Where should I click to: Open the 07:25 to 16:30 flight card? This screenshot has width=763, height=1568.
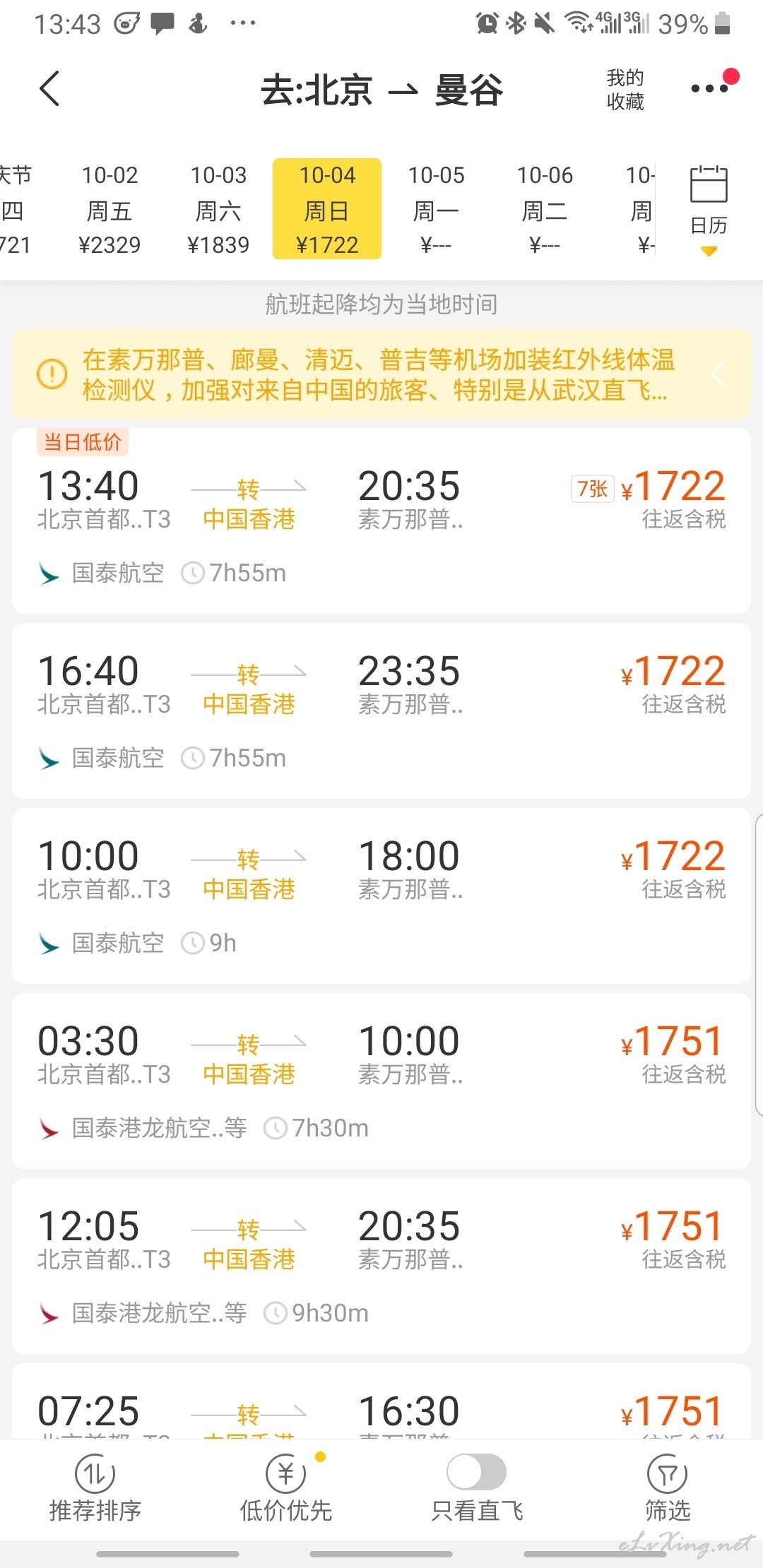click(381, 1401)
